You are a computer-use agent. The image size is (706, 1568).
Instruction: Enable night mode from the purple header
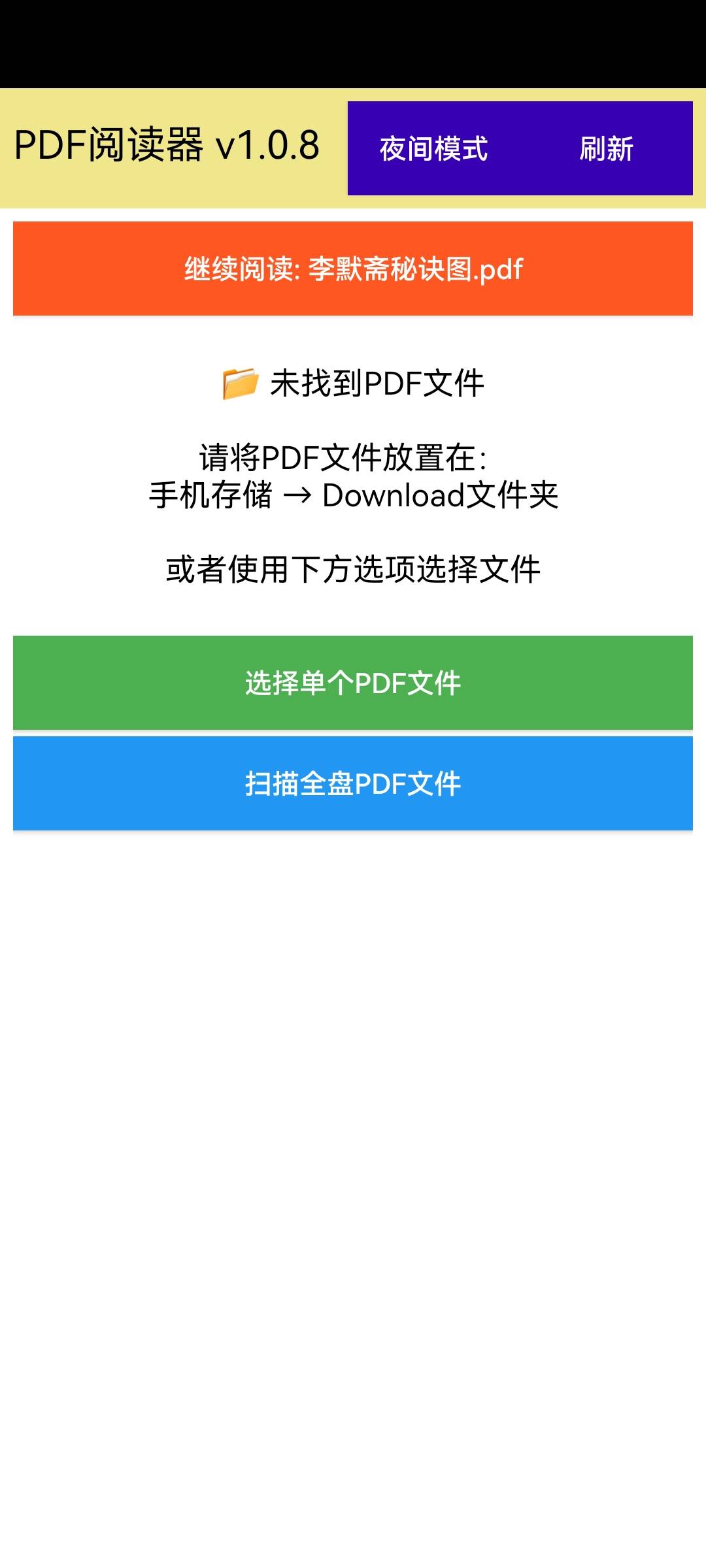433,149
